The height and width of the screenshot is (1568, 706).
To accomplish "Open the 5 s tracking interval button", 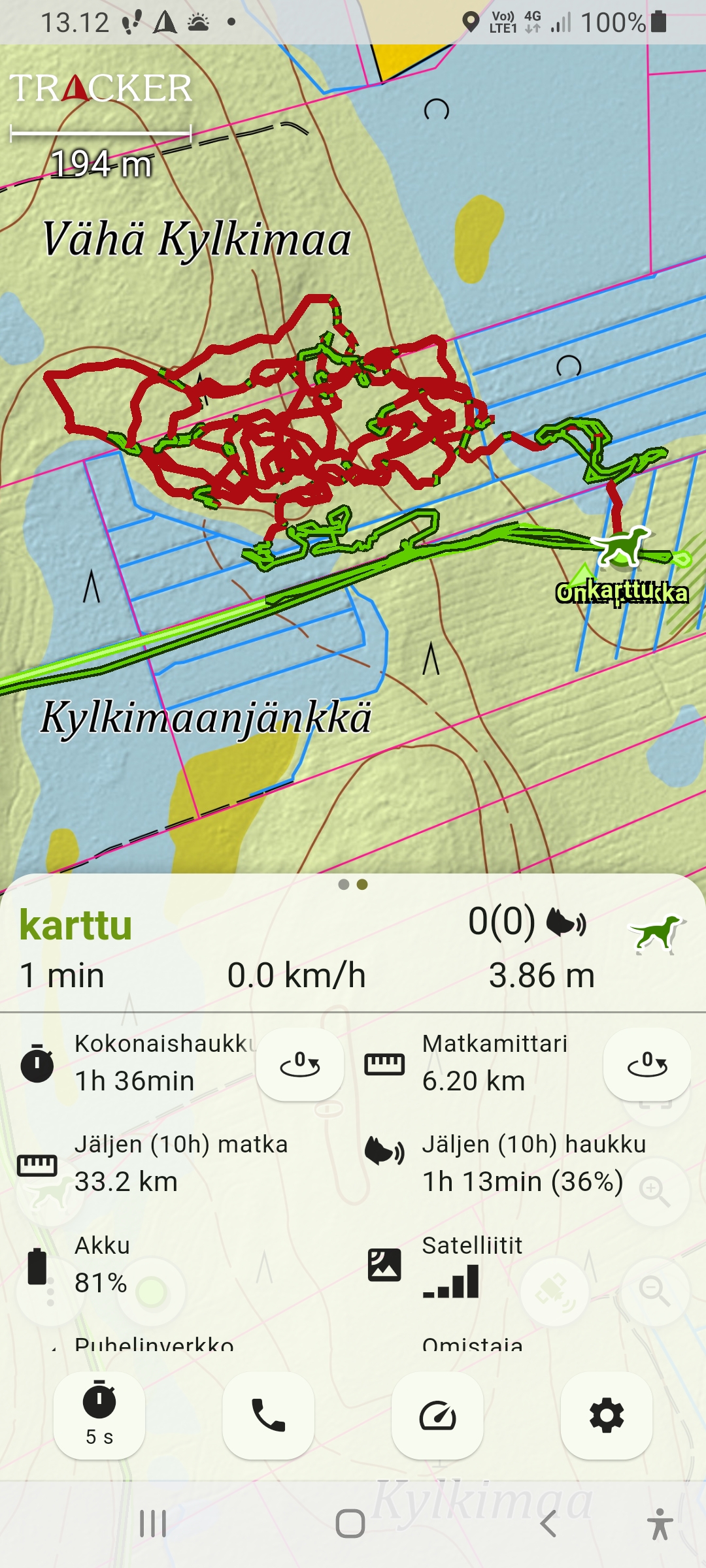I will [x=99, y=1415].
